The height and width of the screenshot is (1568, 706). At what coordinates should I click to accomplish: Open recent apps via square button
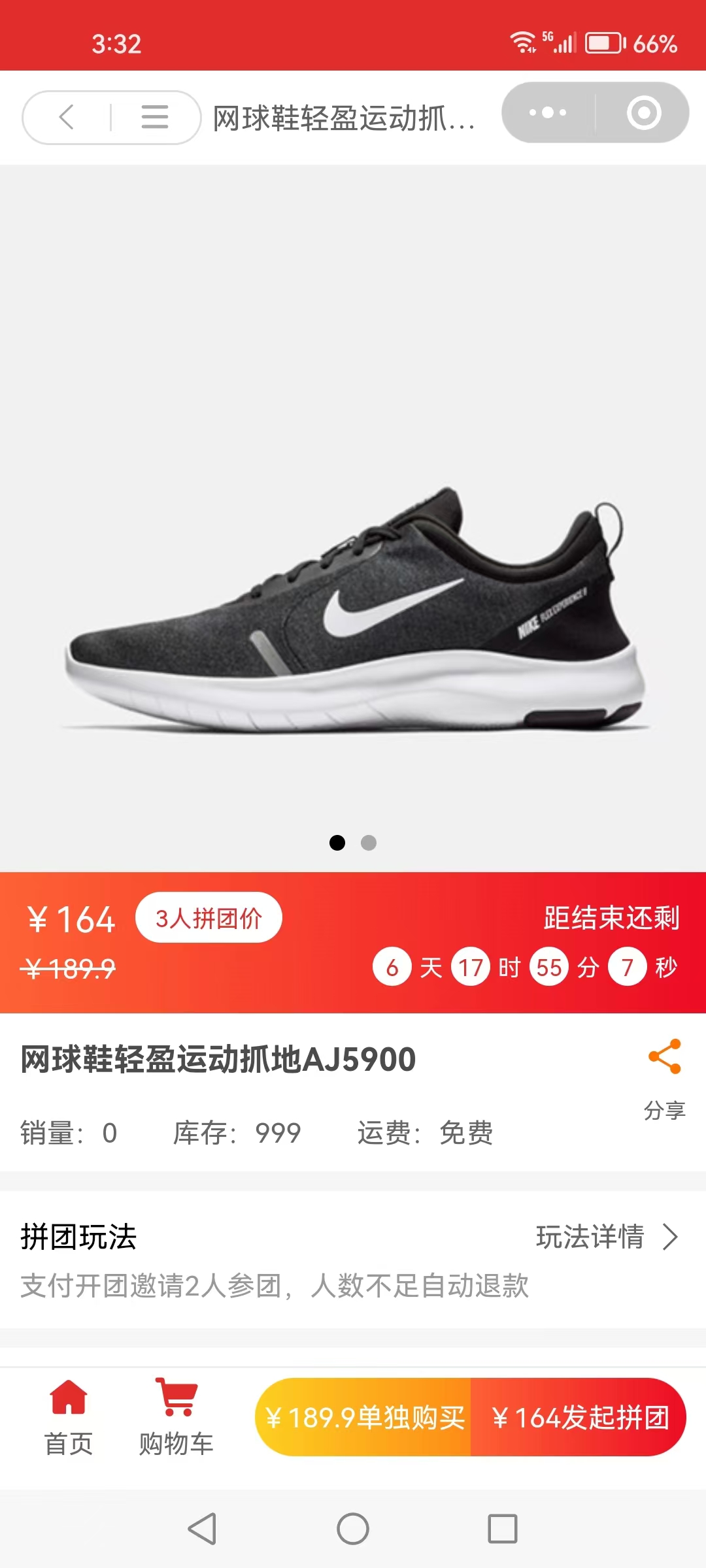coord(503,1529)
